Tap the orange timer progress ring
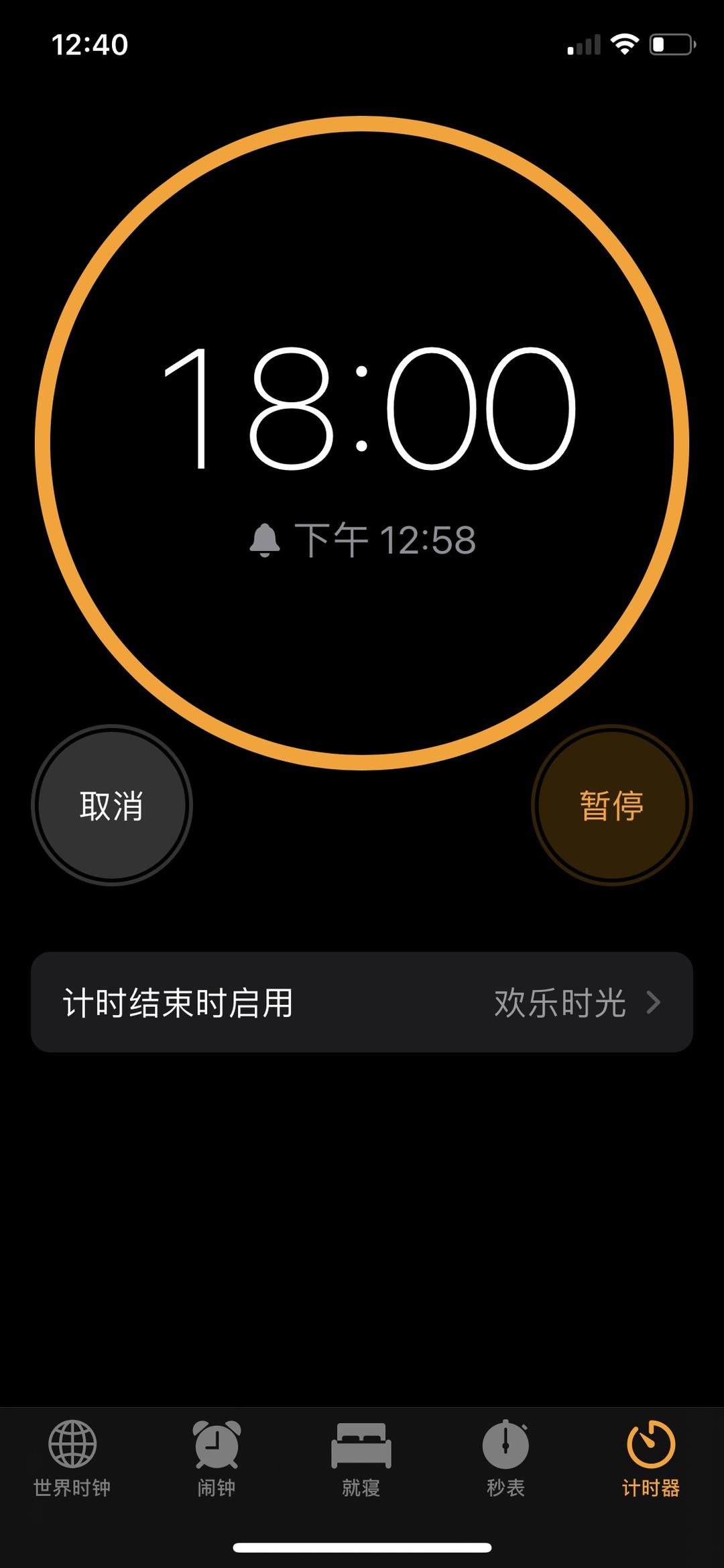The height and width of the screenshot is (1568, 724). point(361,127)
